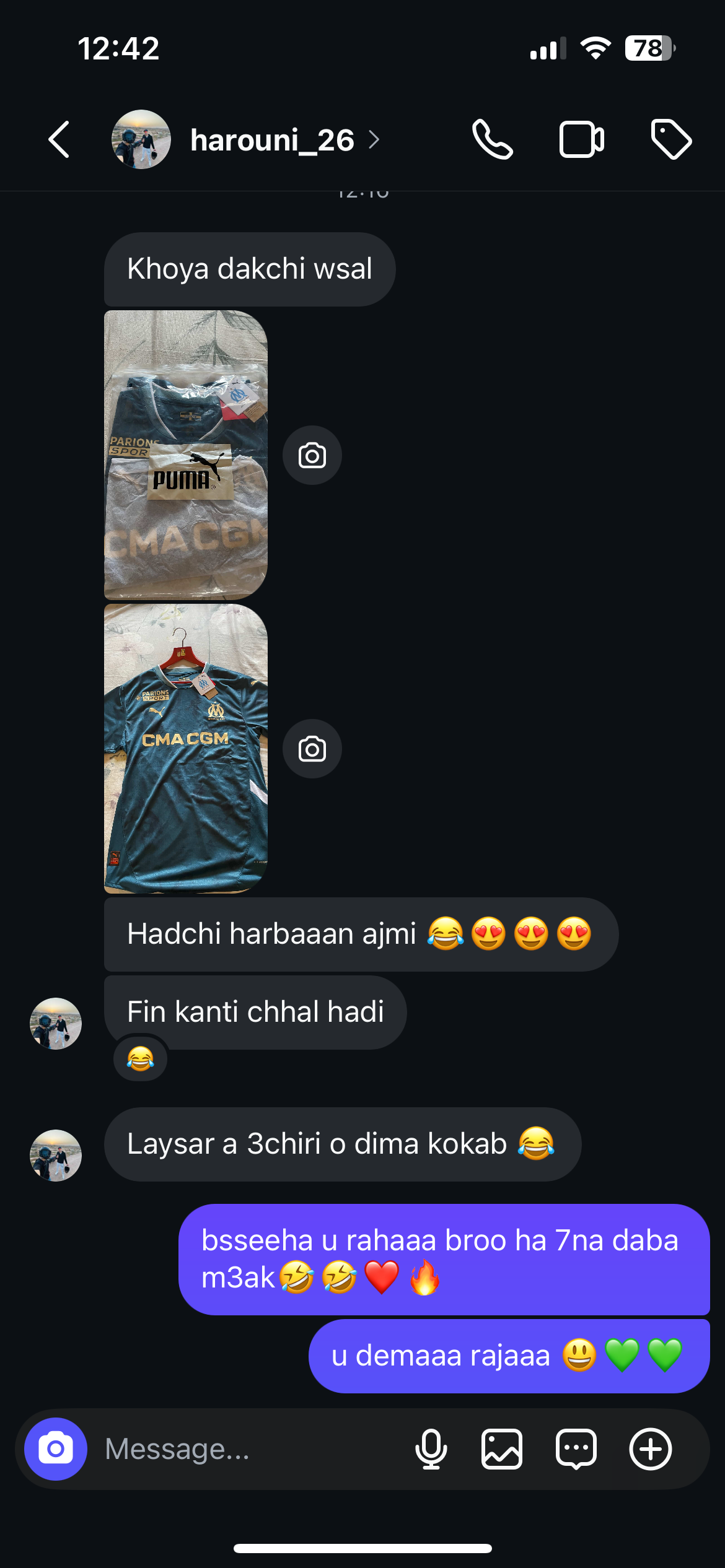The image size is (725, 1568).
Task: Start a video call with harouni_26
Action: pyautogui.click(x=581, y=140)
